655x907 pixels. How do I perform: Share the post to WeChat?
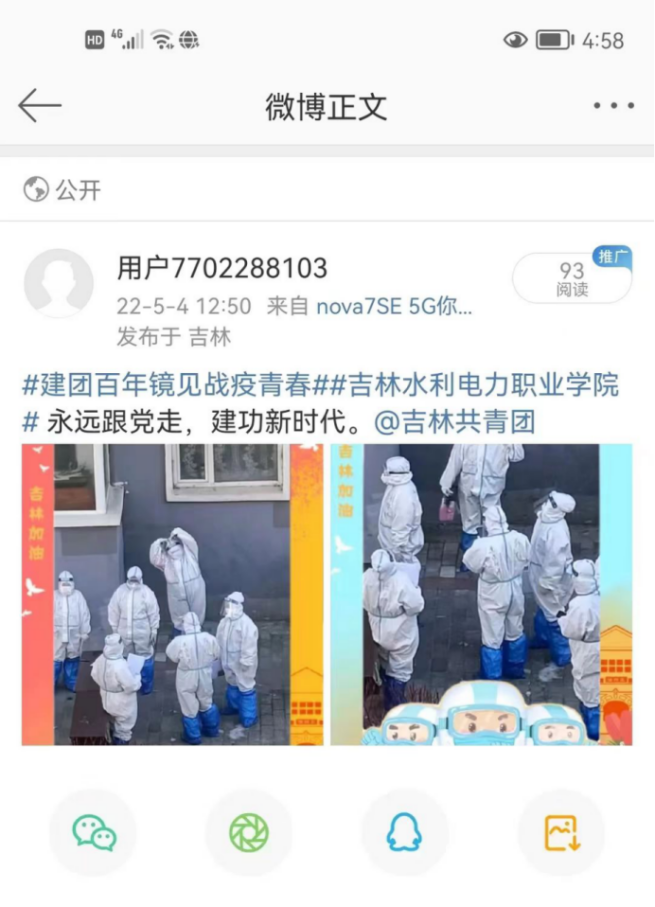coord(93,832)
